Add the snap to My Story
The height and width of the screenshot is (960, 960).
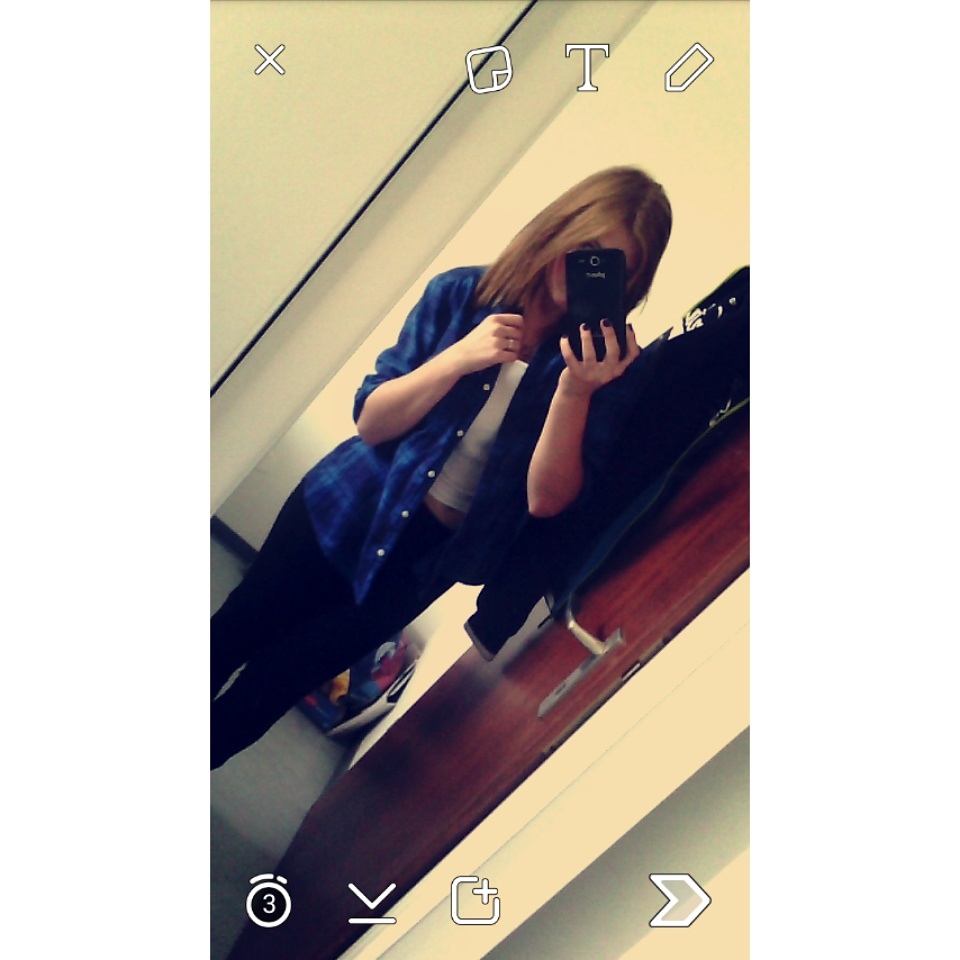(x=475, y=900)
